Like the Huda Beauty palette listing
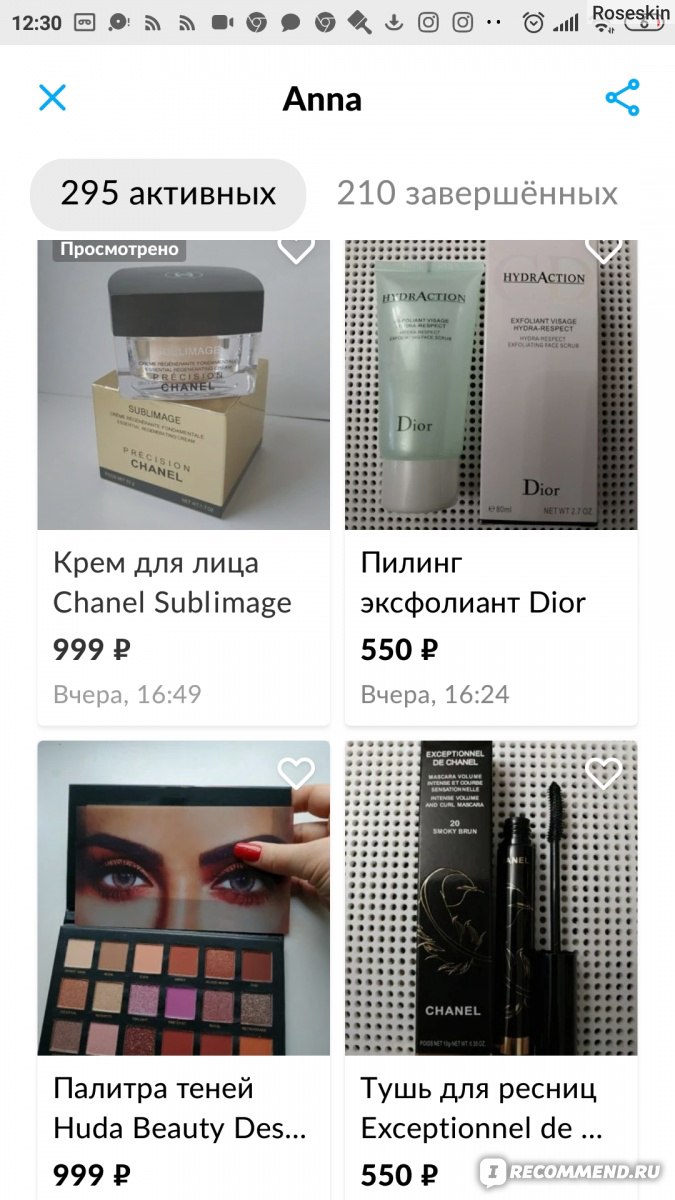The height and width of the screenshot is (1200, 675). pos(296,773)
